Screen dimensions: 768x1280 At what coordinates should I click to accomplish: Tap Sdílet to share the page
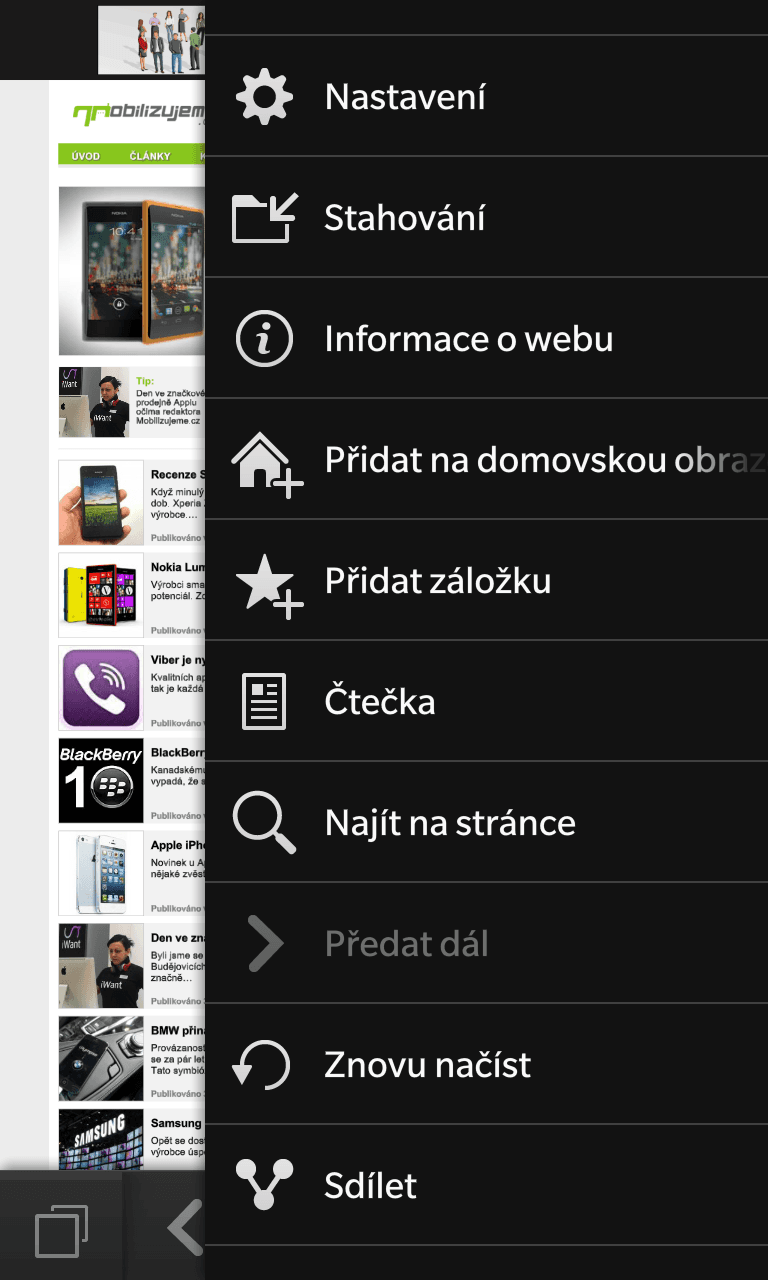[x=370, y=1186]
